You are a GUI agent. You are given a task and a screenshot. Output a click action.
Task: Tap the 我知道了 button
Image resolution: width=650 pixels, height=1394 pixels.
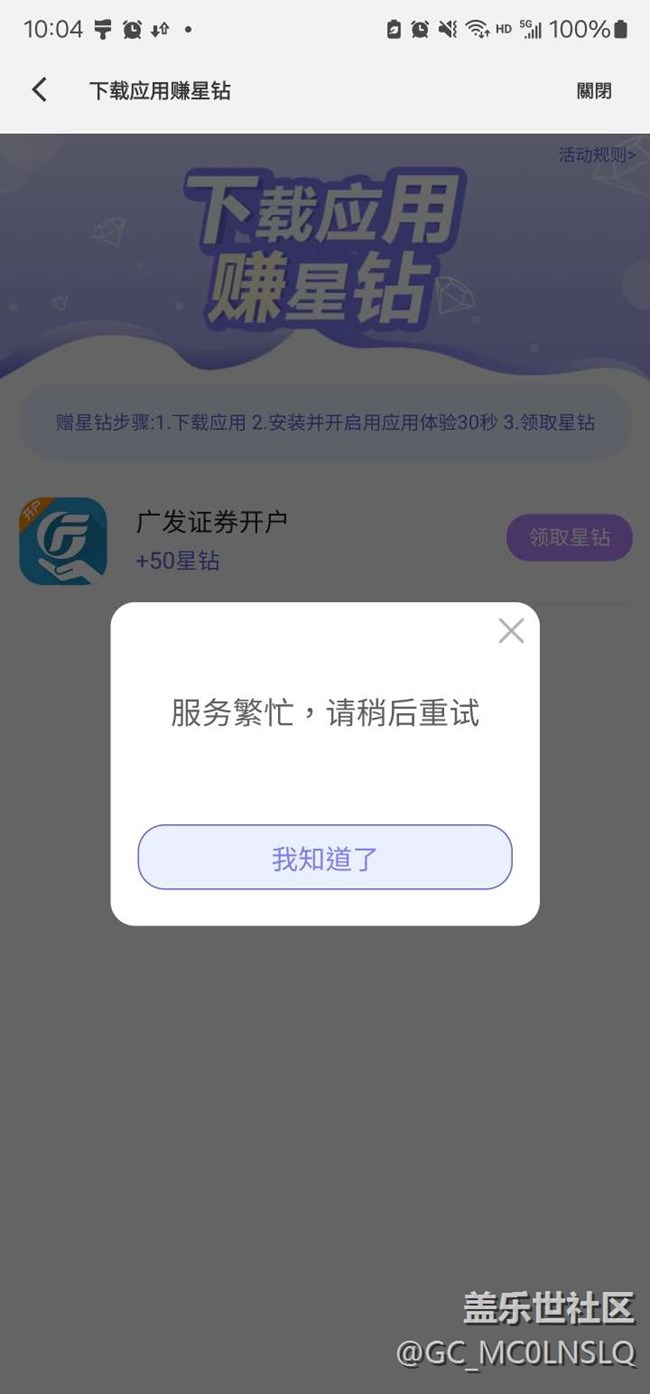(325, 858)
